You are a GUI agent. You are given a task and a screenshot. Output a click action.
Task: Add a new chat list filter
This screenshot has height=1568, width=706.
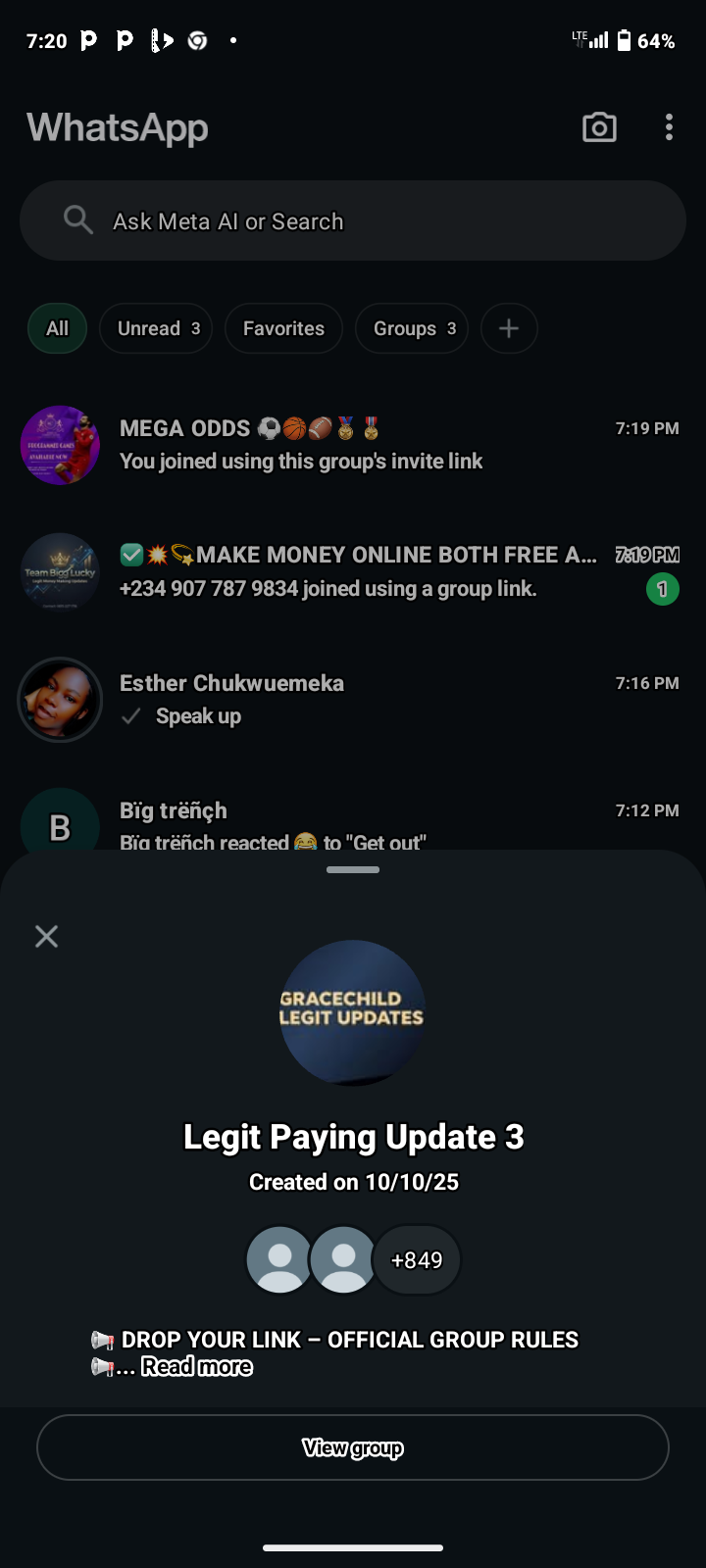tap(509, 328)
